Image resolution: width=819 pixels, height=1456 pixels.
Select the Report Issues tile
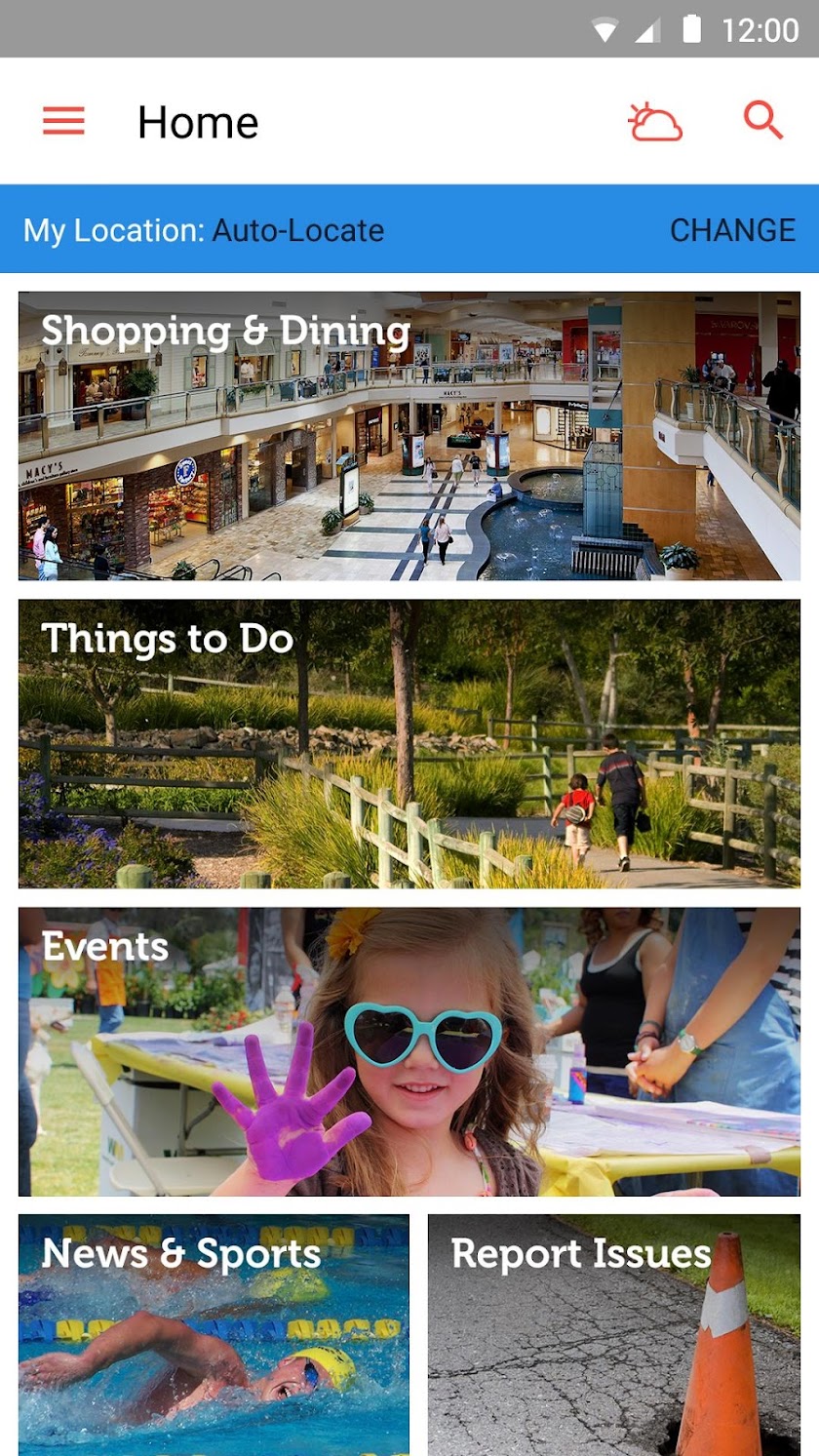click(613, 1334)
